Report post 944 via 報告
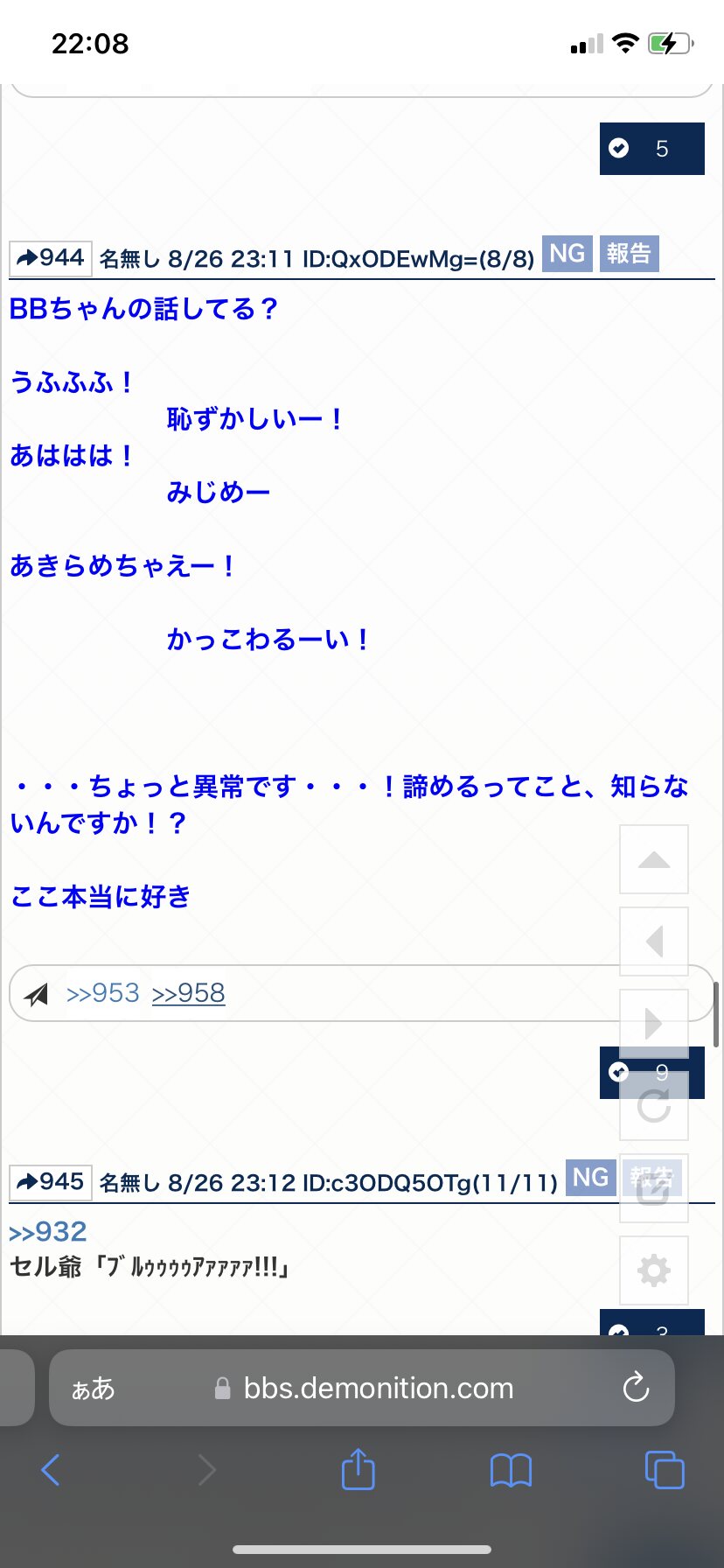Image resolution: width=724 pixels, height=1568 pixels. (x=629, y=254)
